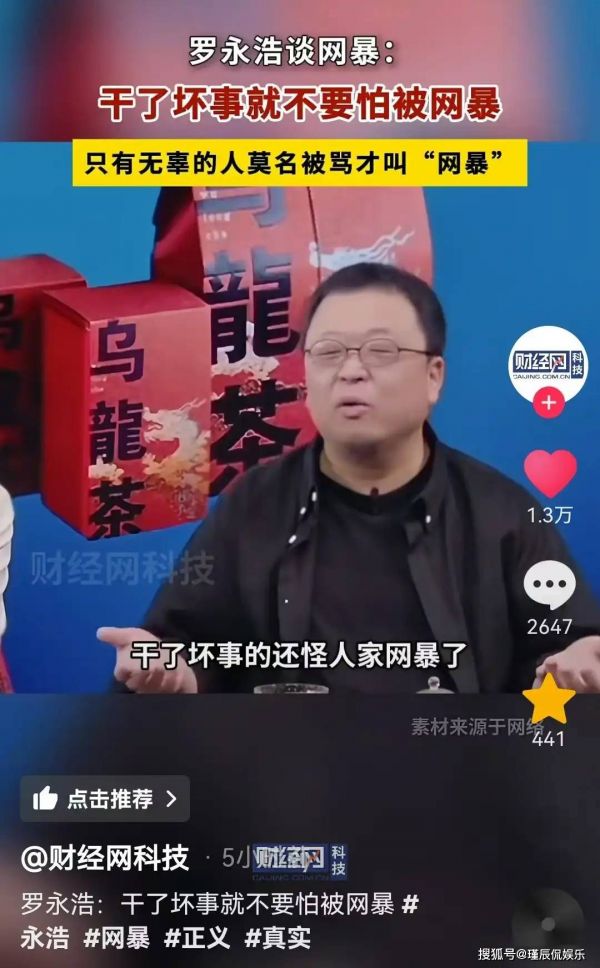Add this video to favorites via the star icon

point(549,699)
